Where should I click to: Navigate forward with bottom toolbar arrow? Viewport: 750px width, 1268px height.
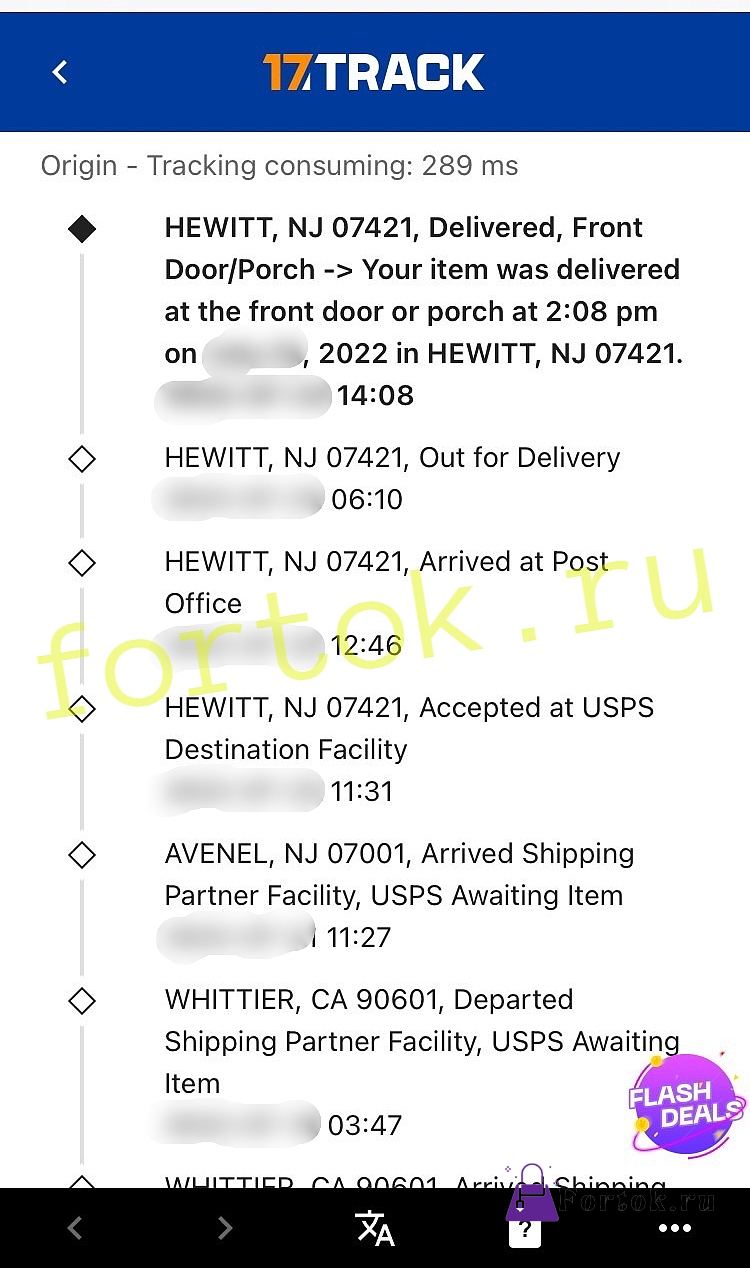coord(225,1228)
